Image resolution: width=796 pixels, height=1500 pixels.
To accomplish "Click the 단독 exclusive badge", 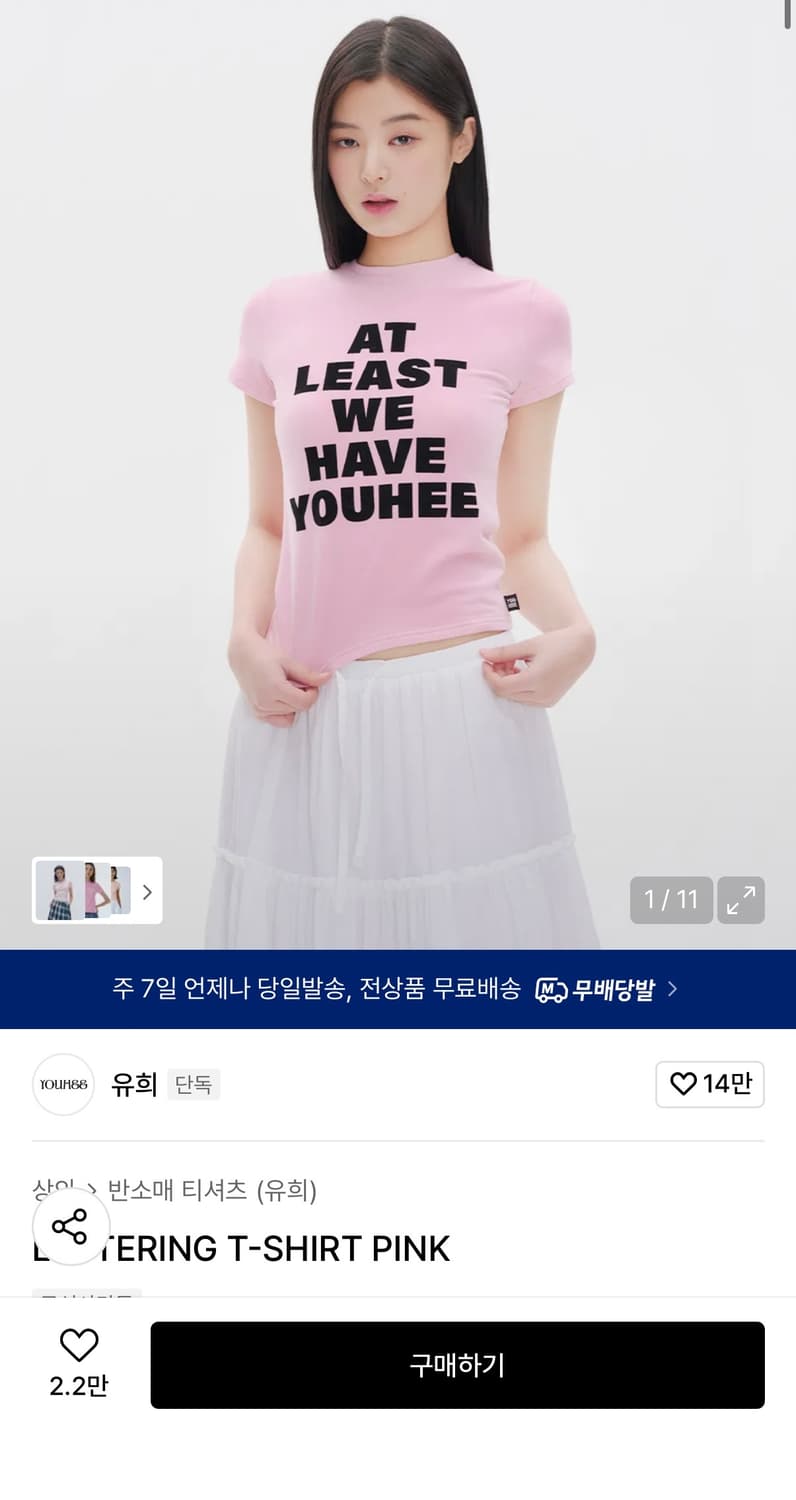I will (194, 1084).
